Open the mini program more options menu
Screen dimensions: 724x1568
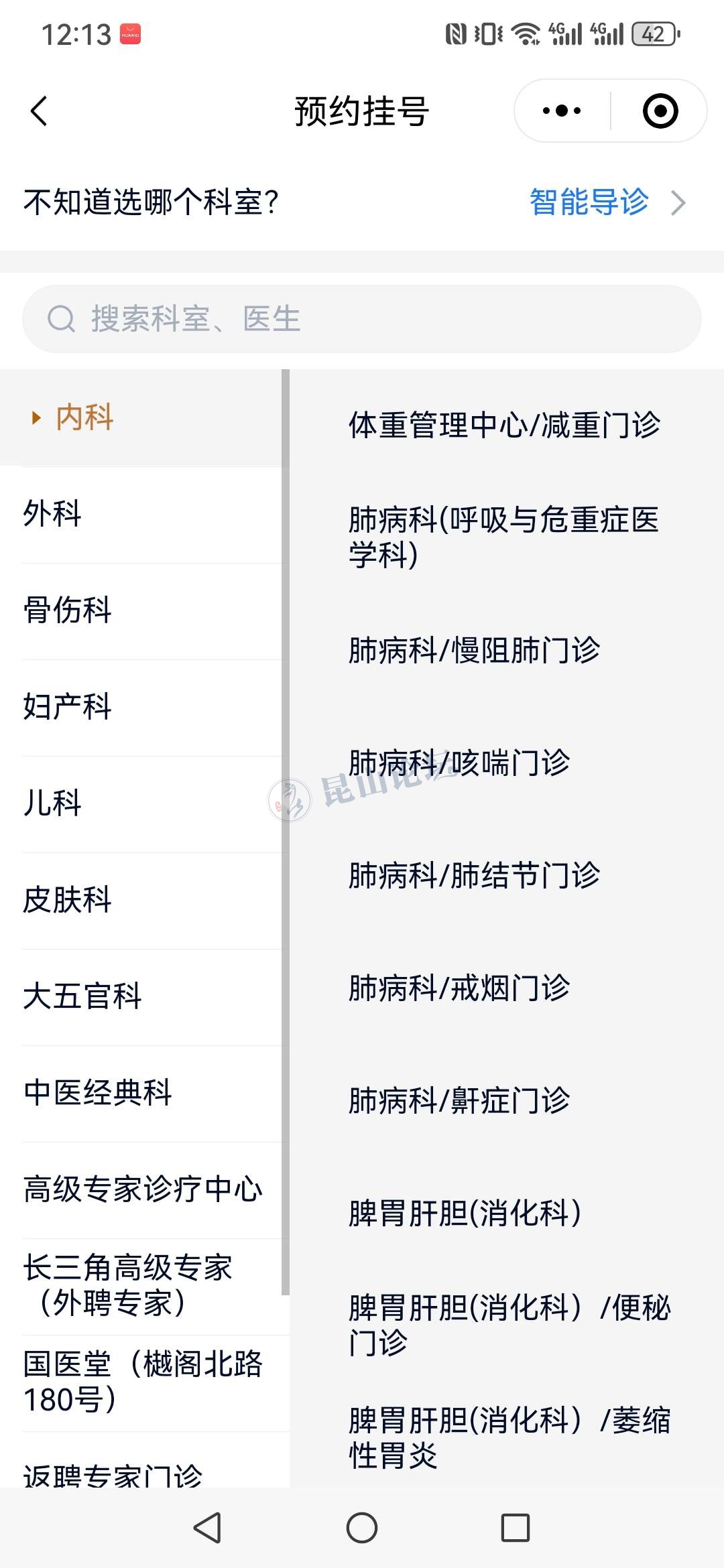562,111
